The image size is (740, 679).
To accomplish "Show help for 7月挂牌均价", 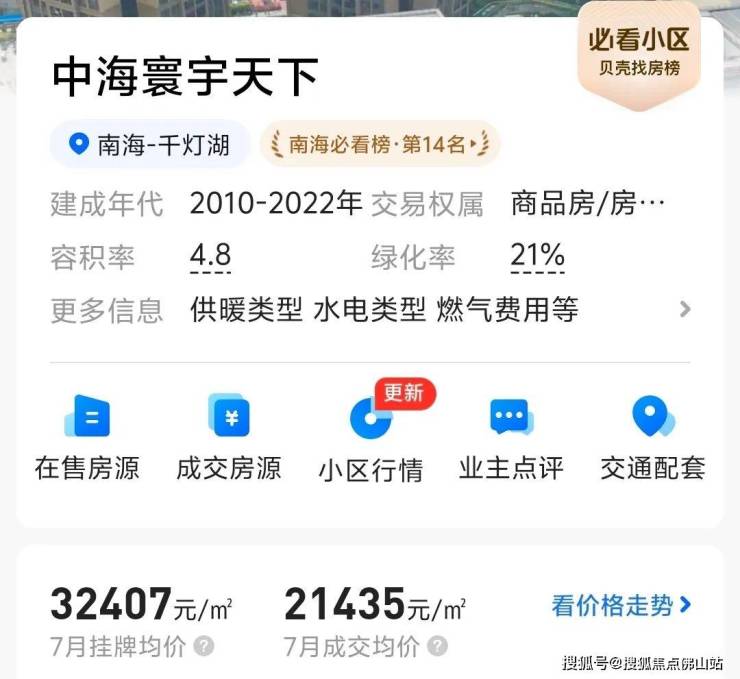I will pos(204,646).
